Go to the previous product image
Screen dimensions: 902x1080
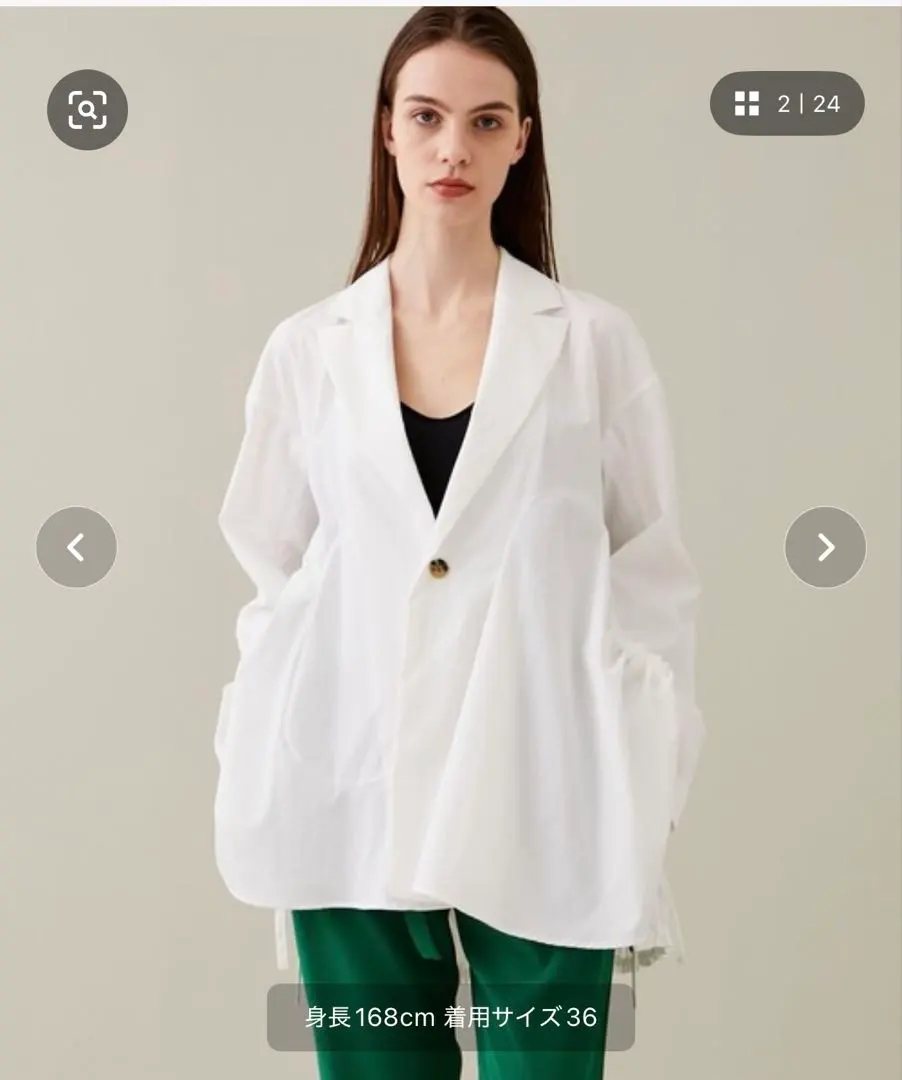76,547
